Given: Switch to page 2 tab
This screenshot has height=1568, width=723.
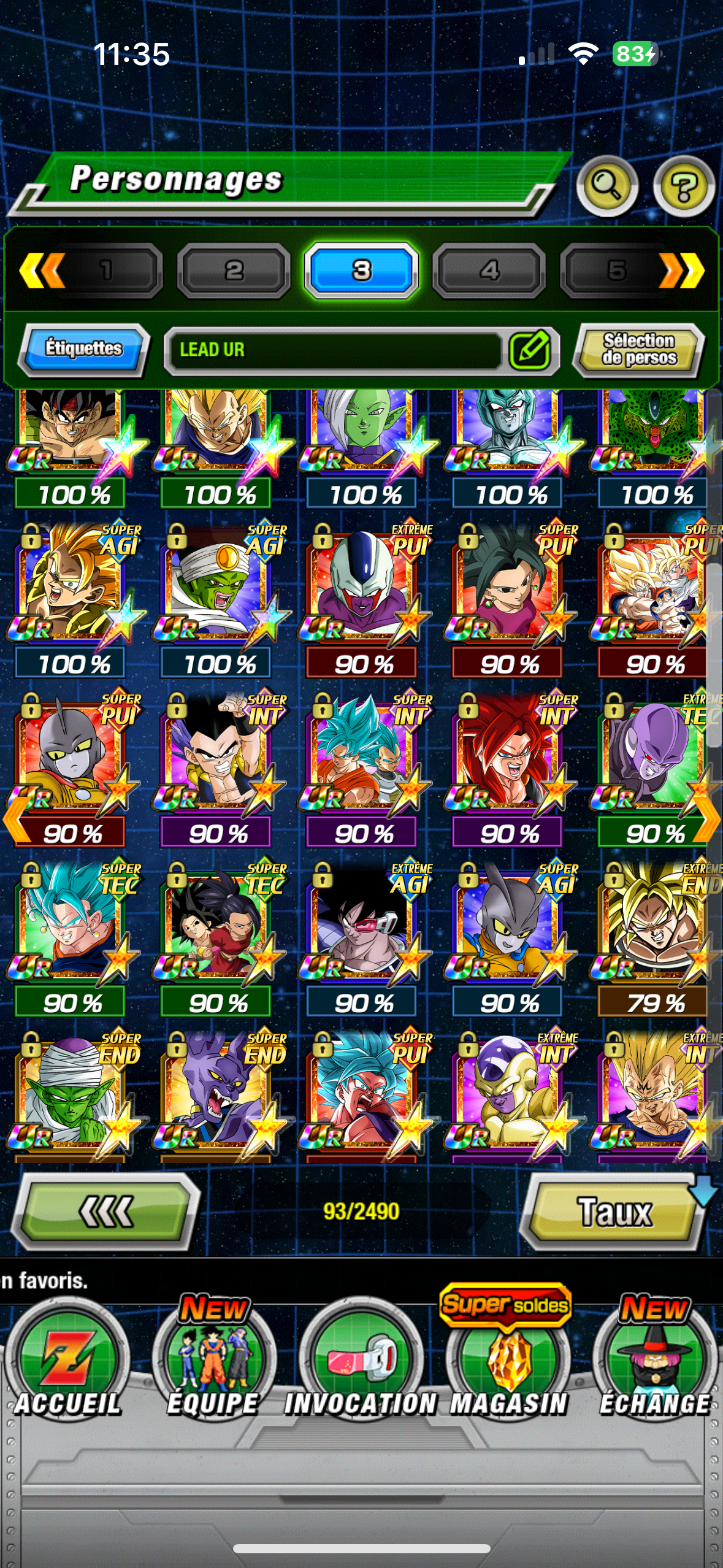Looking at the screenshot, I should point(234,271).
